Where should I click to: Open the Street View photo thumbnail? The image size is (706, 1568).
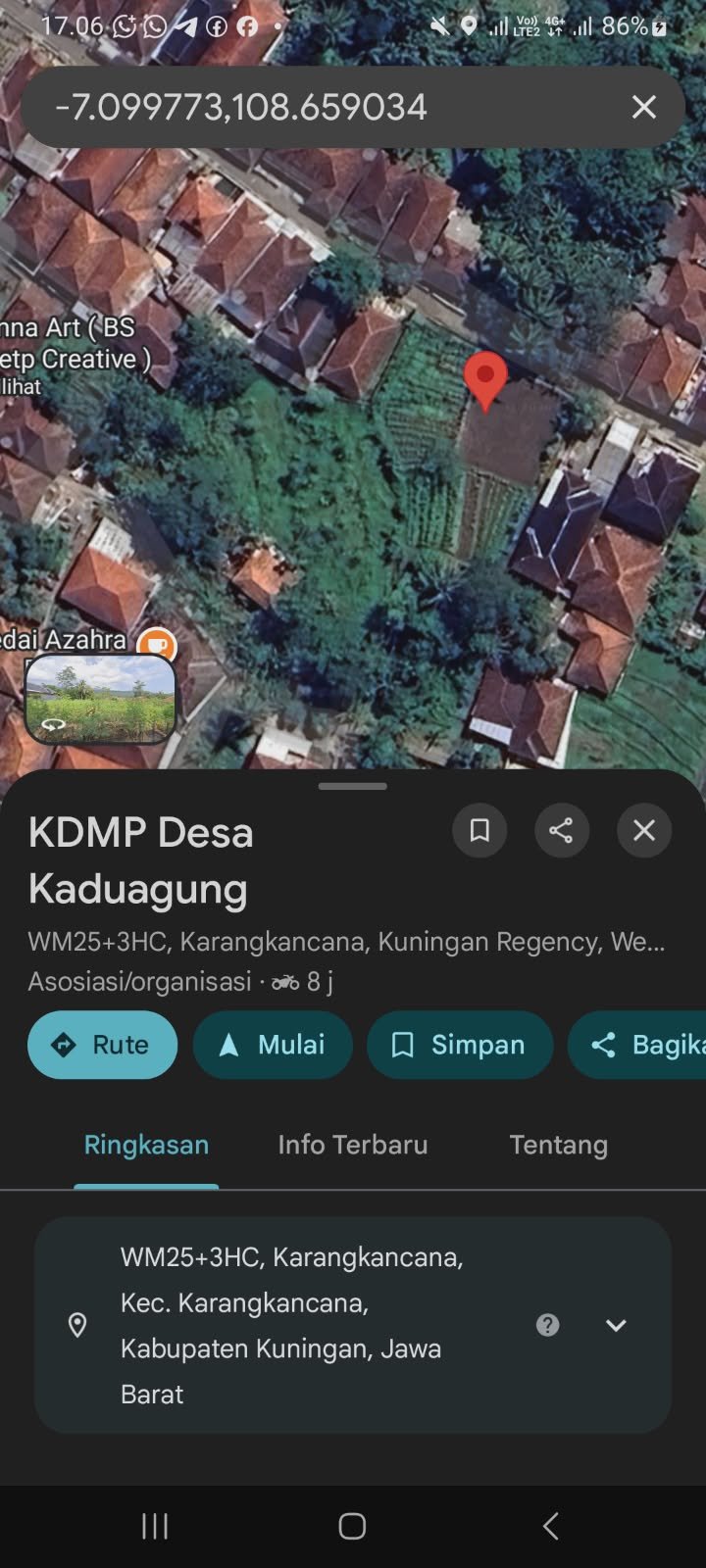100,699
